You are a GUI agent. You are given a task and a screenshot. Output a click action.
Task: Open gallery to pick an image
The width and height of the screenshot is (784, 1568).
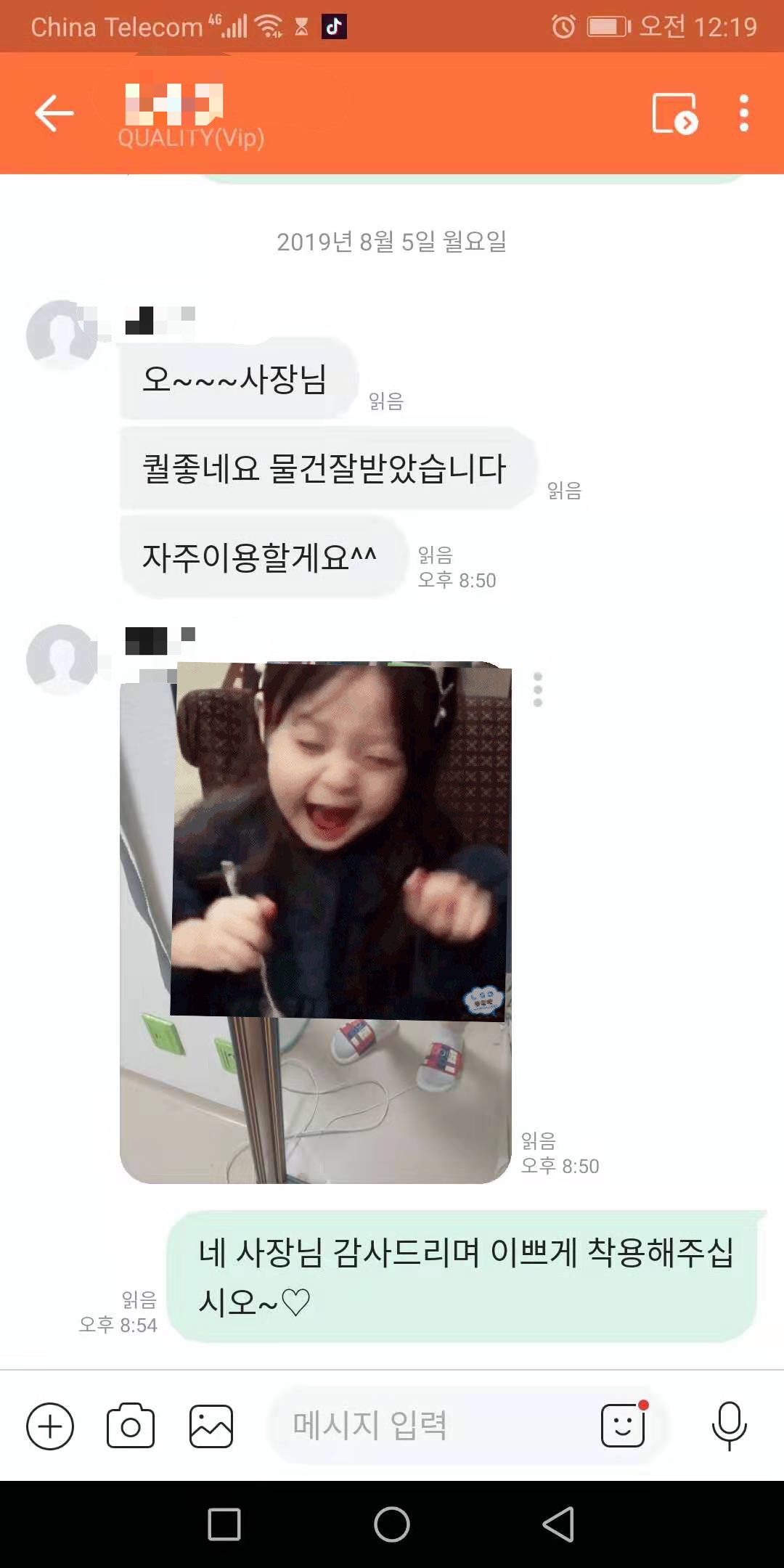(211, 1426)
